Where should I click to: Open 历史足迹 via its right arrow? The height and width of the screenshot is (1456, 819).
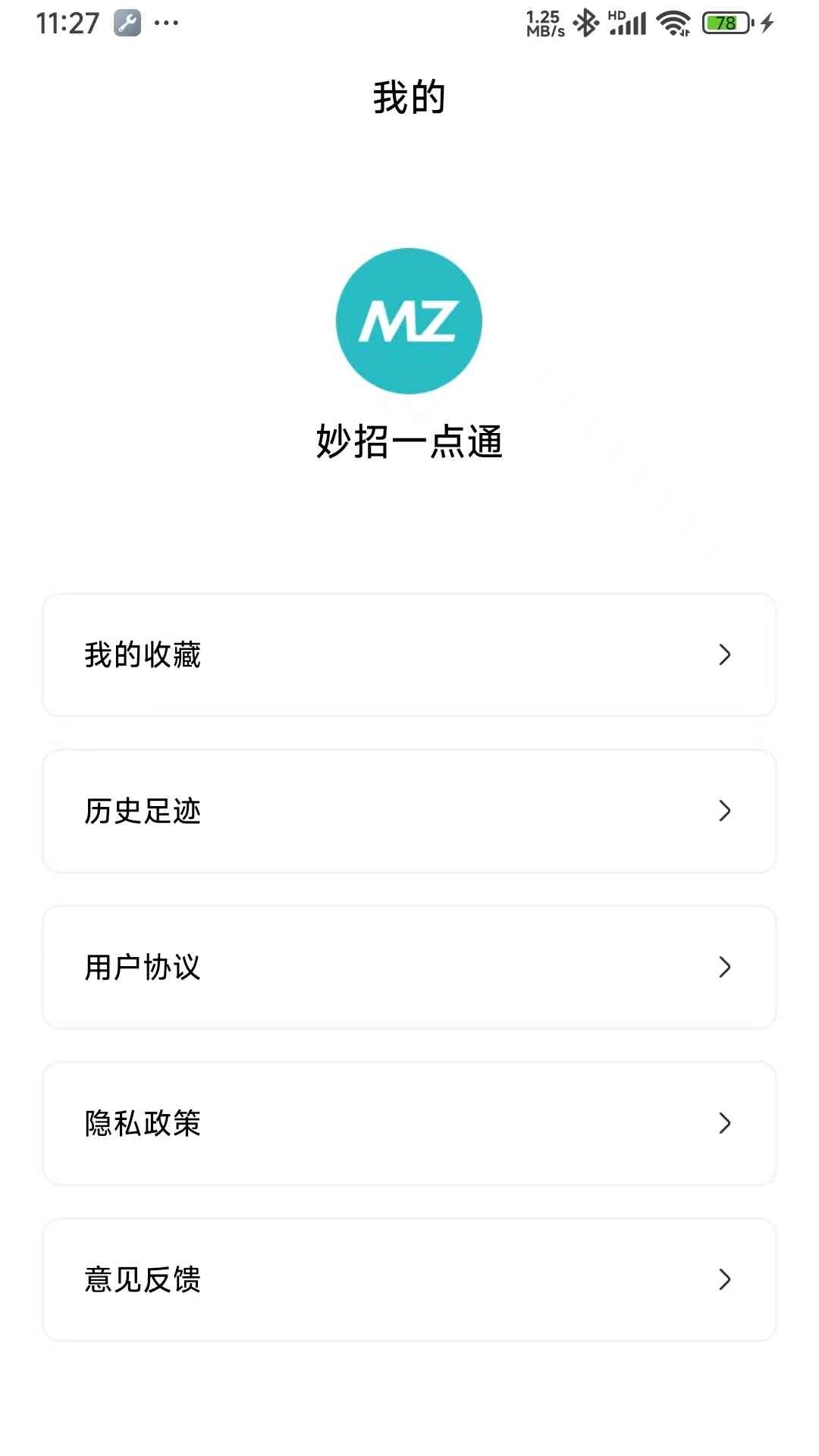[x=726, y=811]
